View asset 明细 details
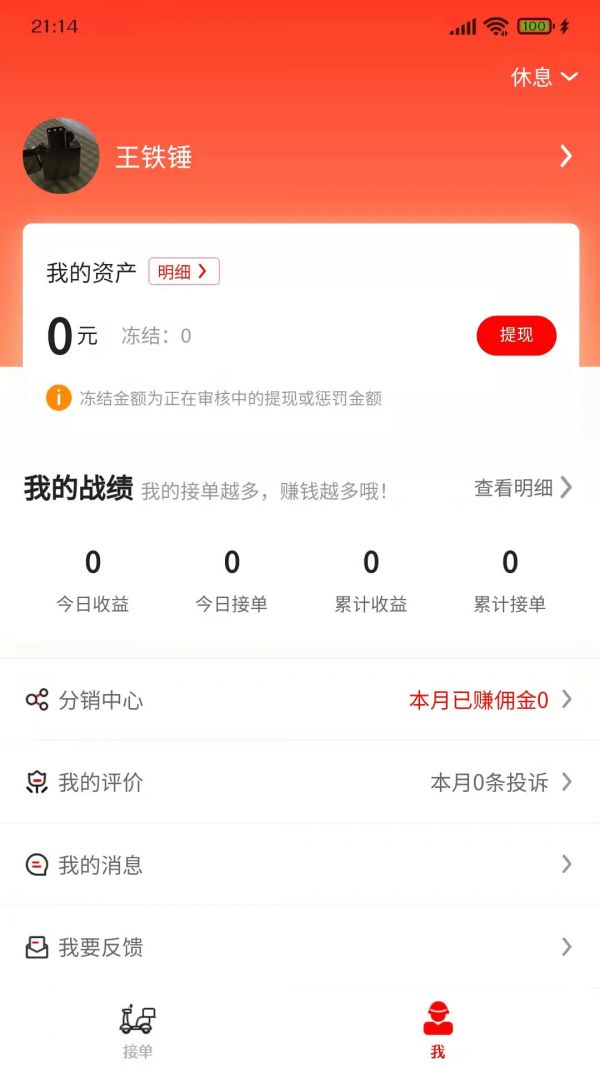Image resolution: width=600 pixels, height=1067 pixels. (x=184, y=271)
